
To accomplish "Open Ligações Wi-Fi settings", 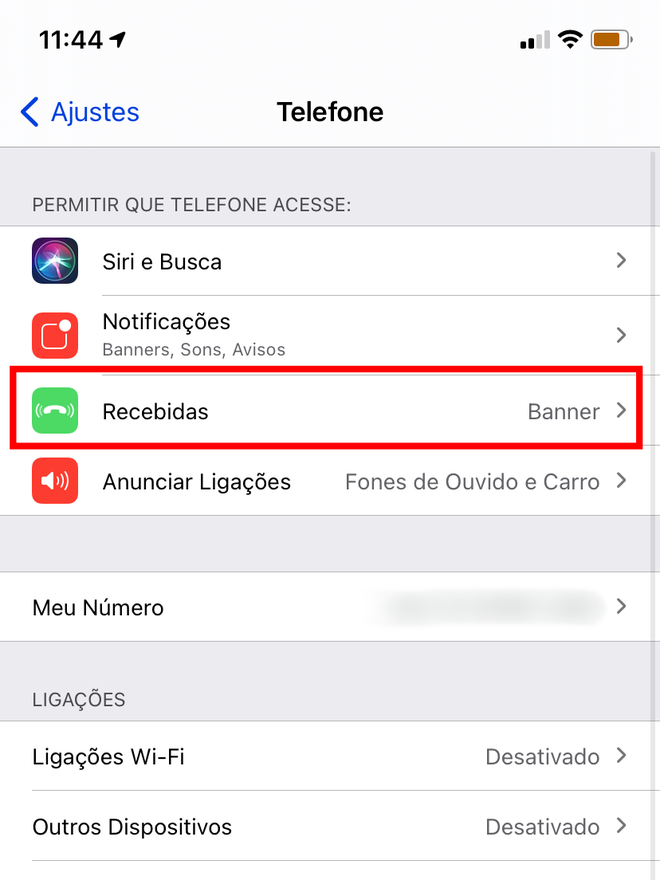I will click(330, 756).
